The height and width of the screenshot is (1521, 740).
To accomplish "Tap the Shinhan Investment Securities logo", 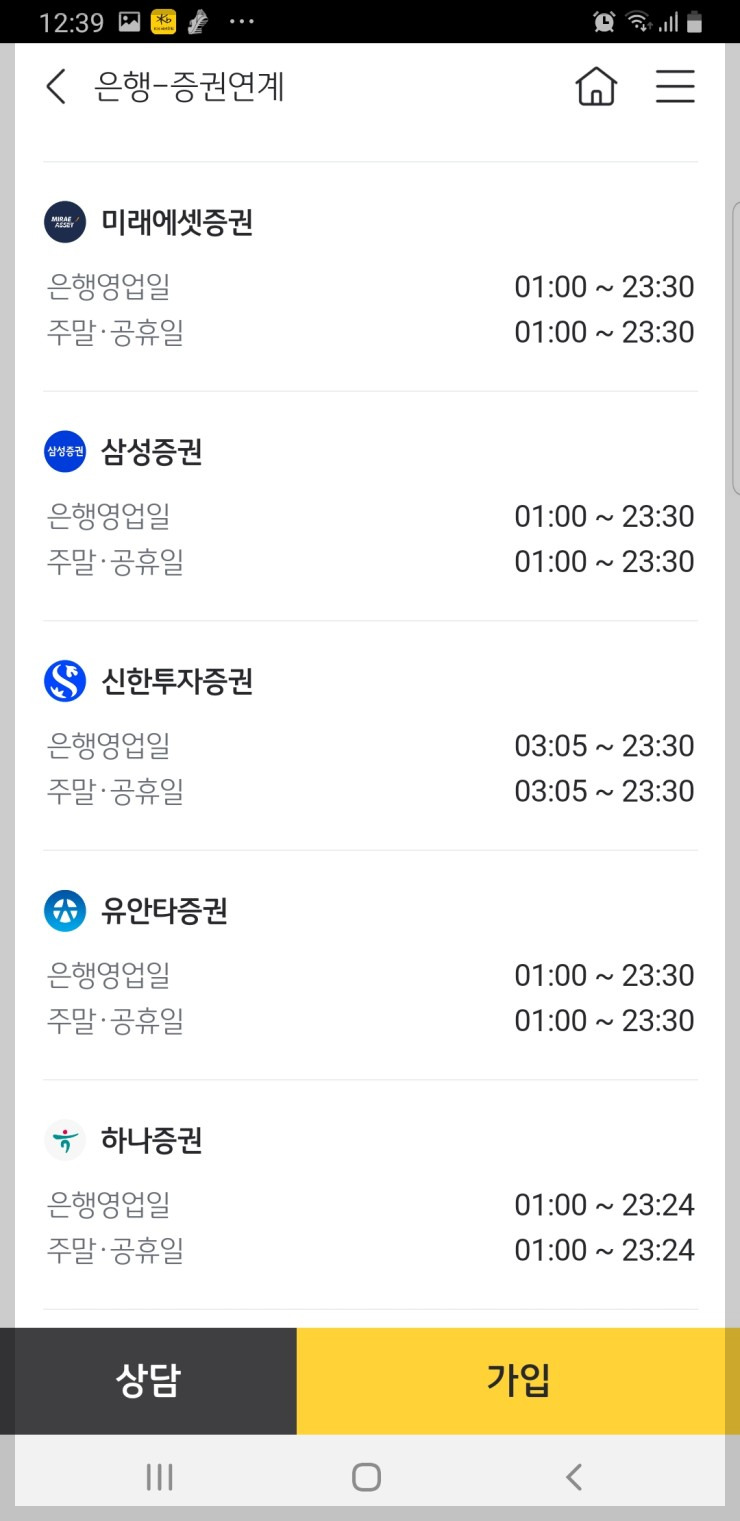I will [64, 681].
